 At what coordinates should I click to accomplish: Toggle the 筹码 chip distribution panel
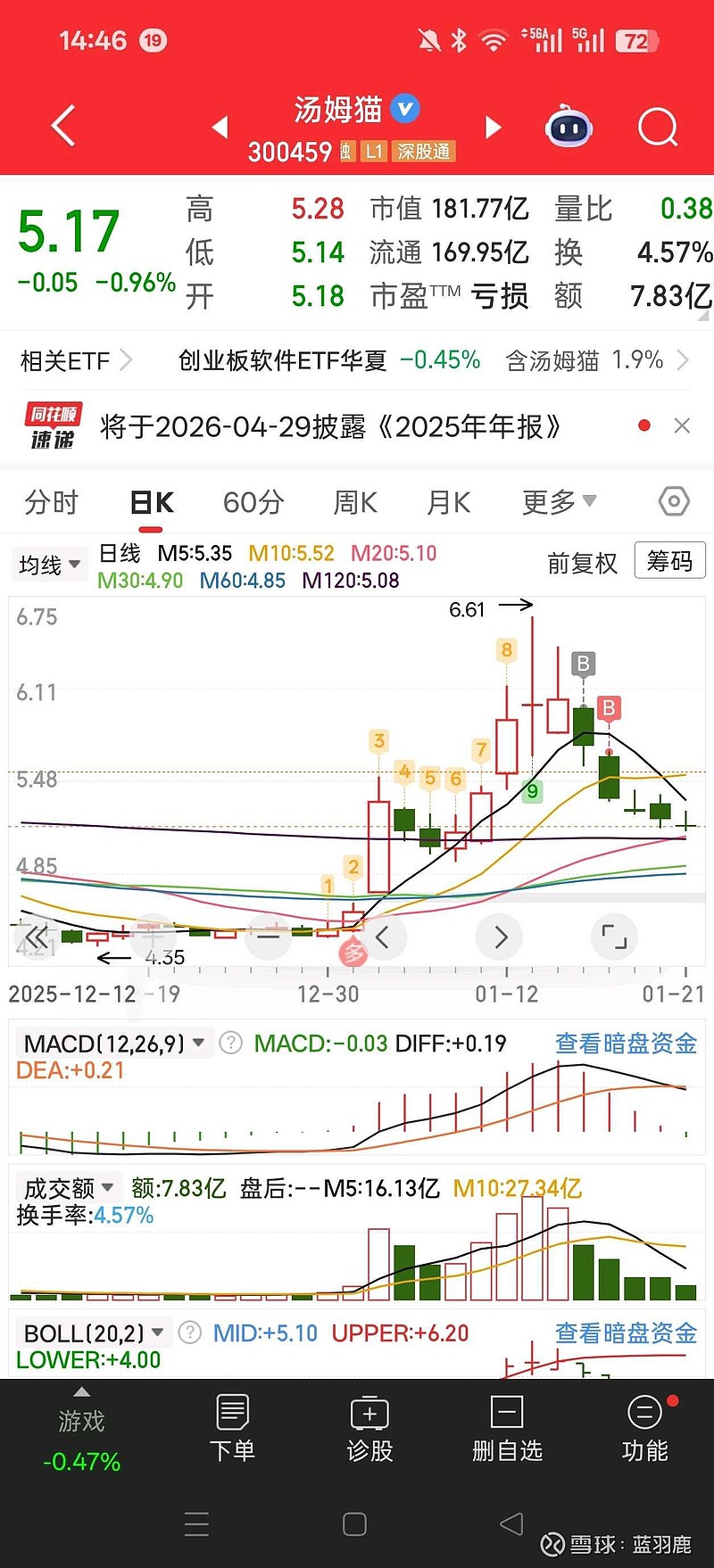pyautogui.click(x=668, y=561)
